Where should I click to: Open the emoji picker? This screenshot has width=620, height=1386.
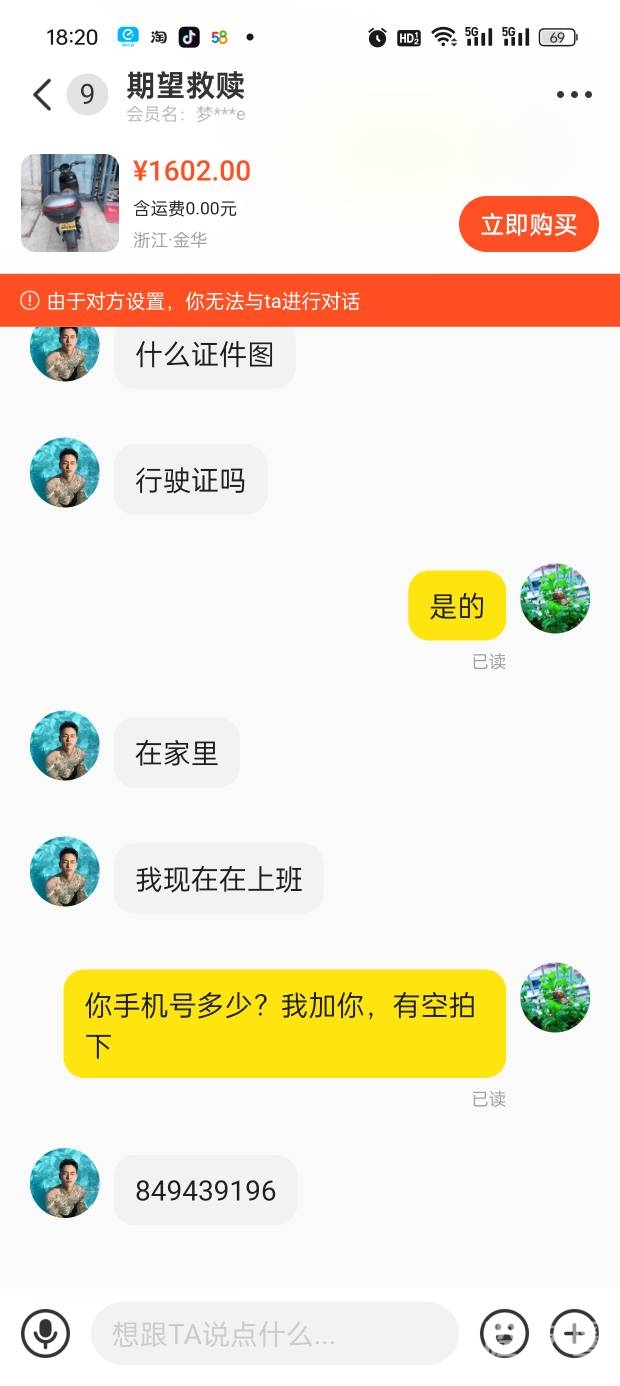pos(504,1333)
